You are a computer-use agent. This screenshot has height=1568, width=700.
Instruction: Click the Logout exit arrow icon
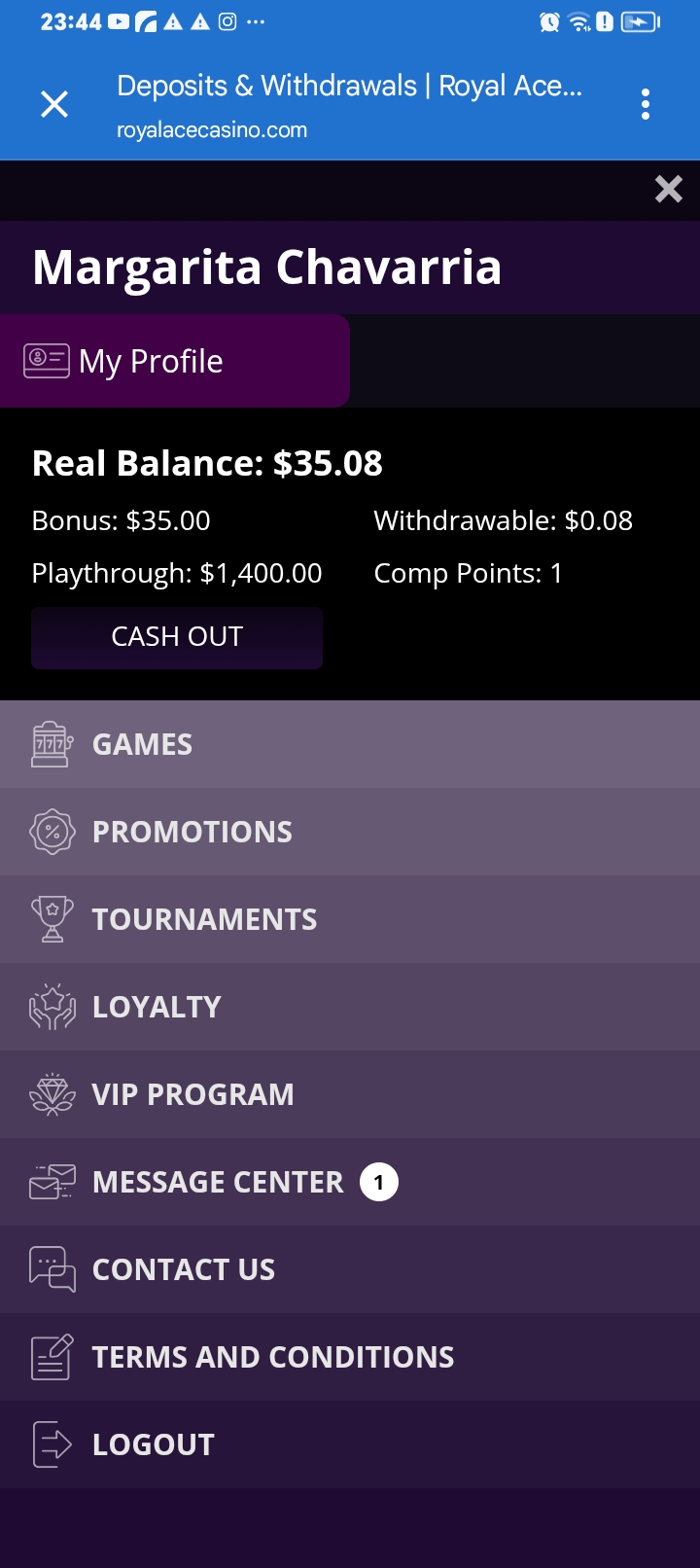[x=53, y=1443]
